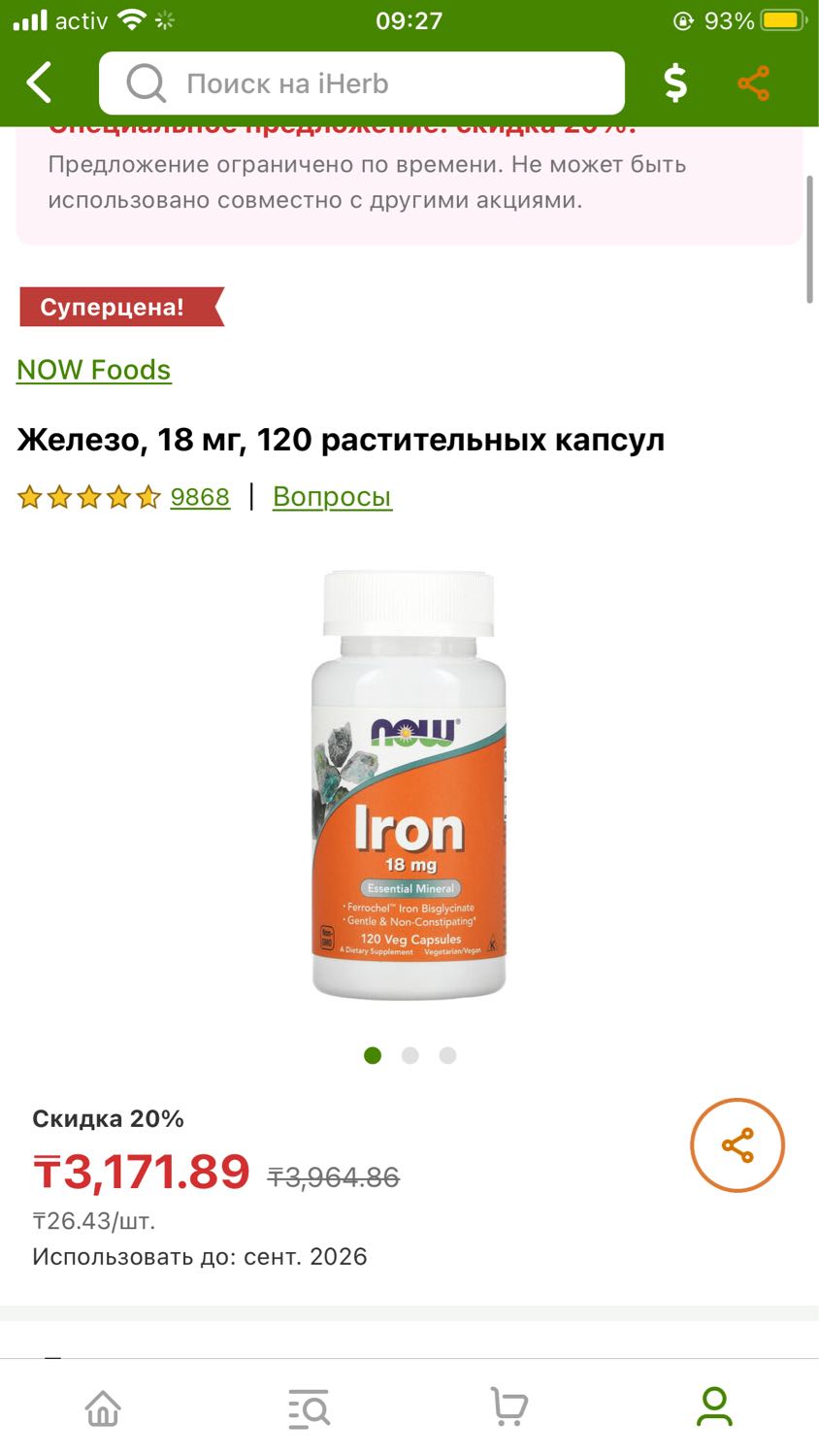Go back using the top-left arrow
Screen dimensions: 819x1456
tap(39, 83)
